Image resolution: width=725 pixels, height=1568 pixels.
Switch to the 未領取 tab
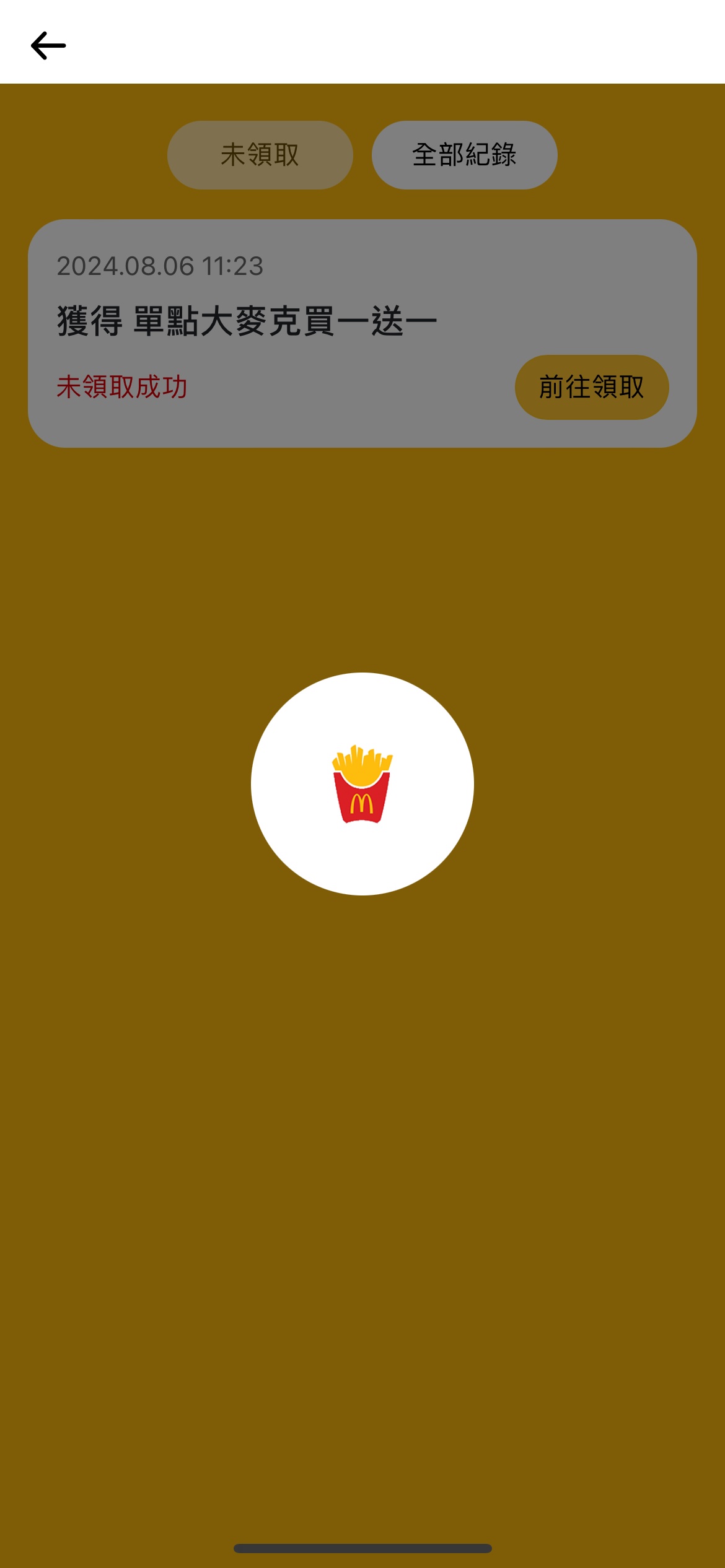(x=260, y=155)
